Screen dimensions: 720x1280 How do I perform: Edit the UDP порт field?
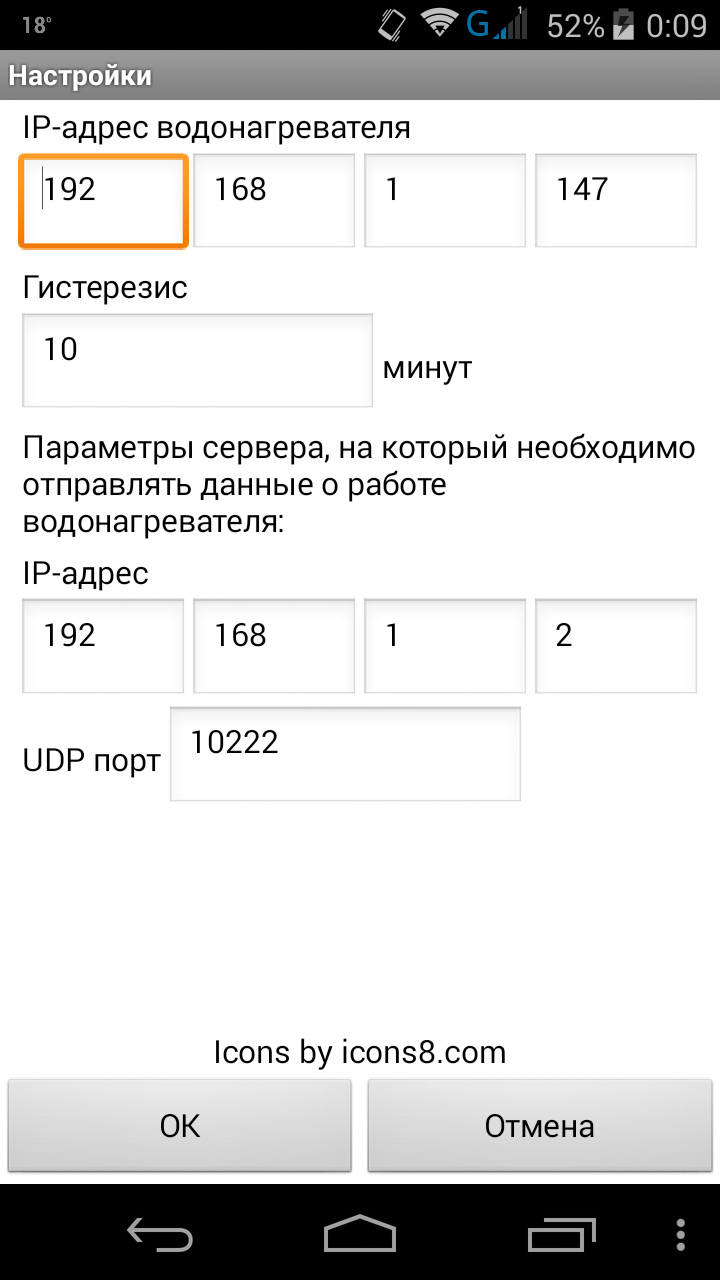345,754
